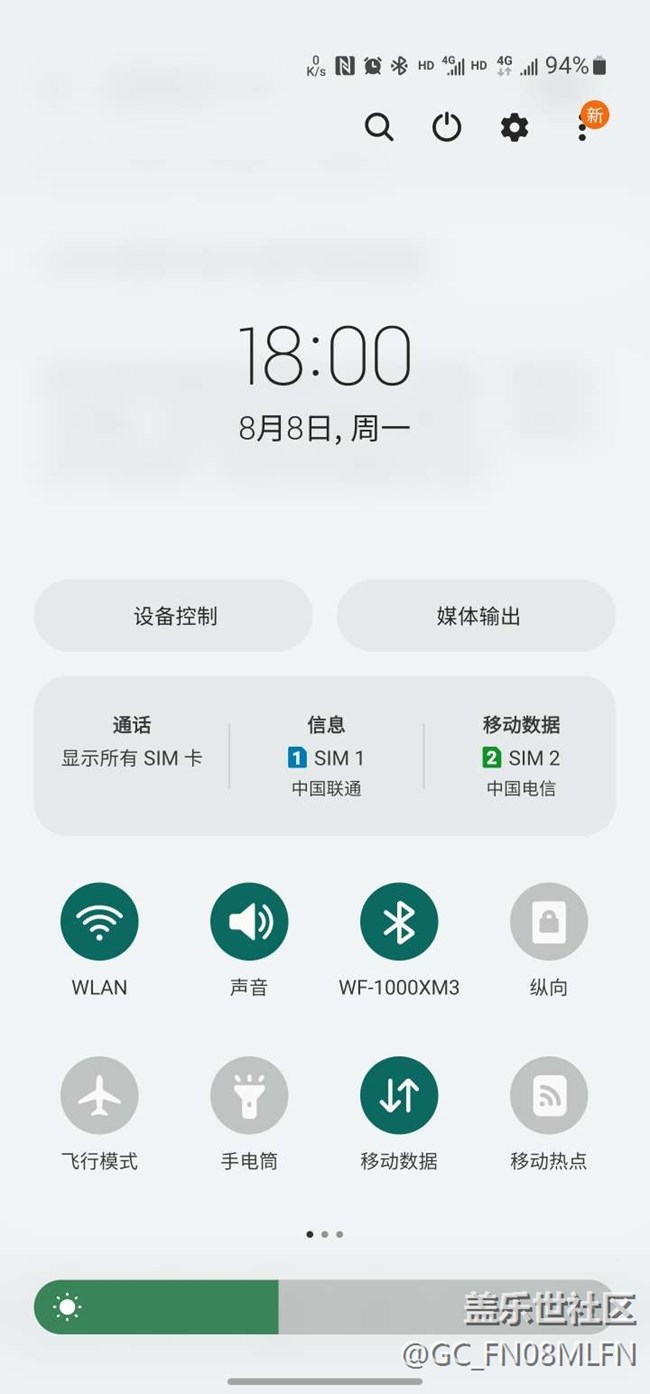Choose the SIM for 通话
Image resolution: width=650 pixels, height=1394 pixels.
pyautogui.click(x=132, y=741)
